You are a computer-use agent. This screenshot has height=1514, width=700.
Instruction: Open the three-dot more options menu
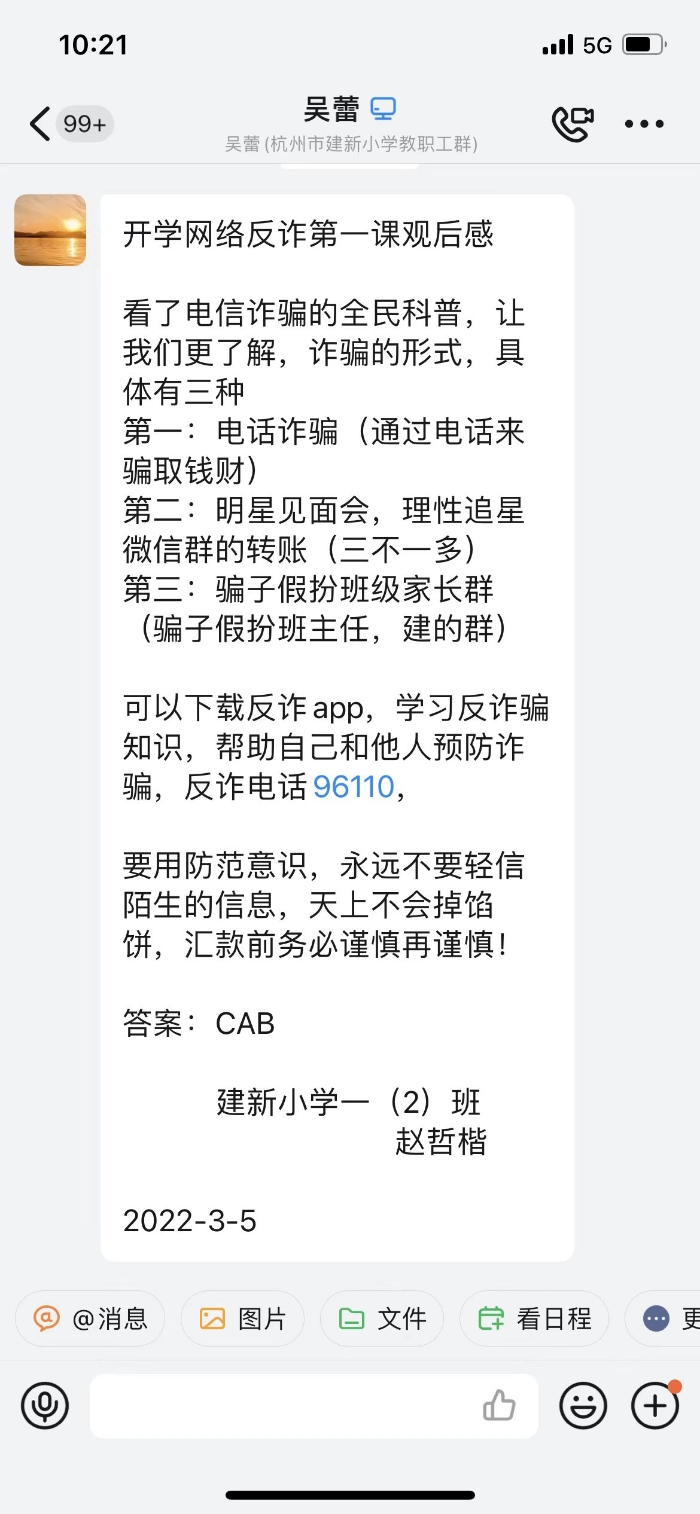coord(644,125)
